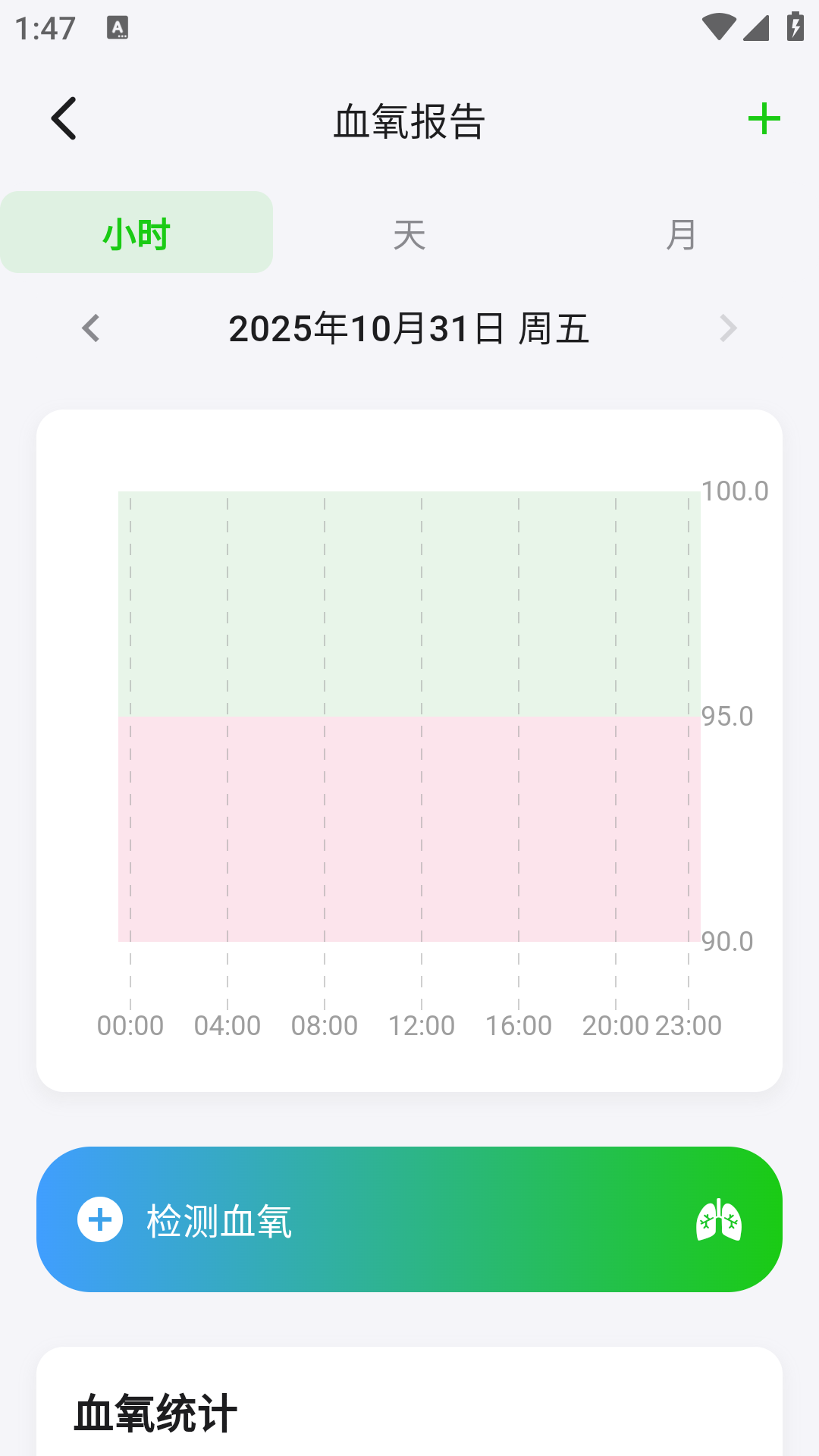
Task: Go back from the 血氧报告 screen
Action: [x=64, y=119]
